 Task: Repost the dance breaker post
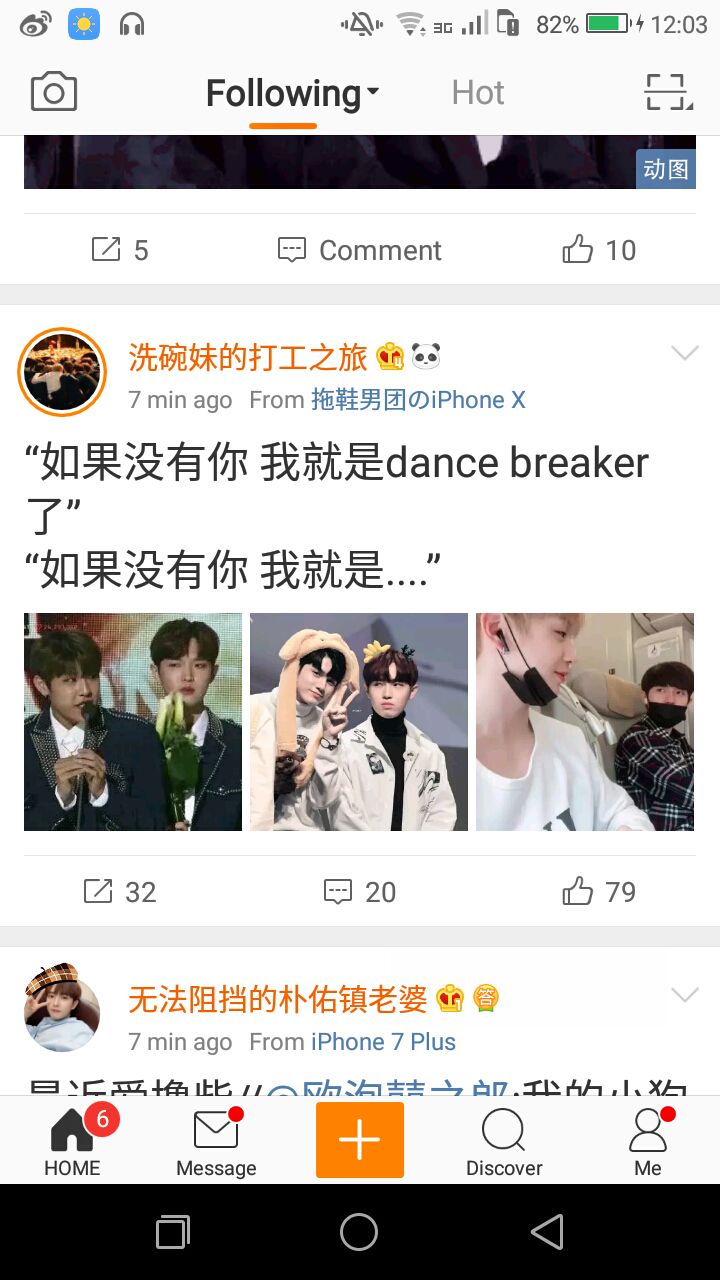click(120, 891)
